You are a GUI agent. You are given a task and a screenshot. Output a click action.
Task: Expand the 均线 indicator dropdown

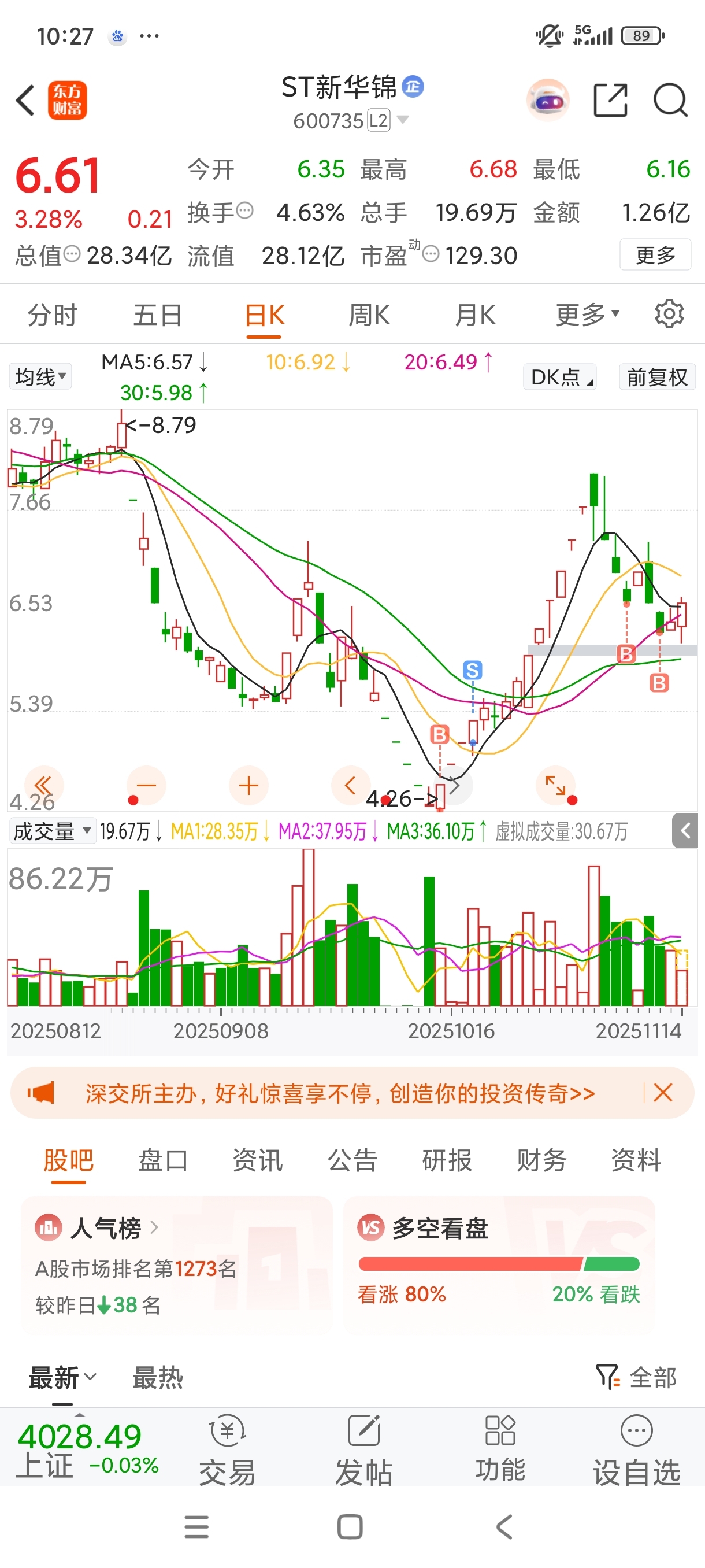point(40,377)
